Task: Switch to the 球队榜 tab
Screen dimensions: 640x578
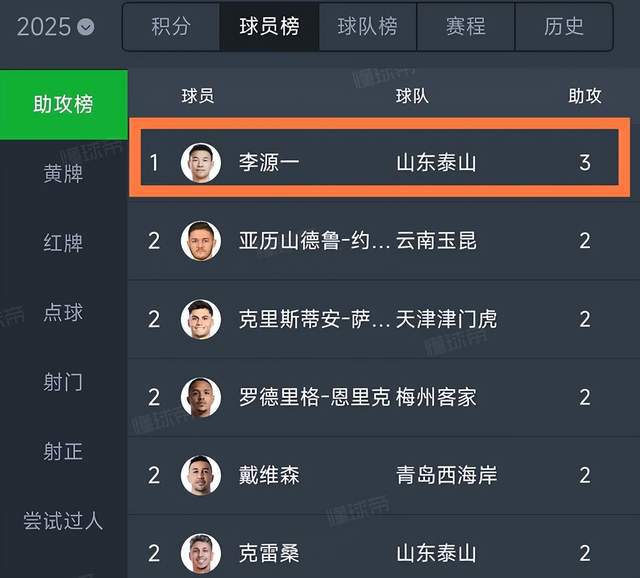Action: [367, 27]
